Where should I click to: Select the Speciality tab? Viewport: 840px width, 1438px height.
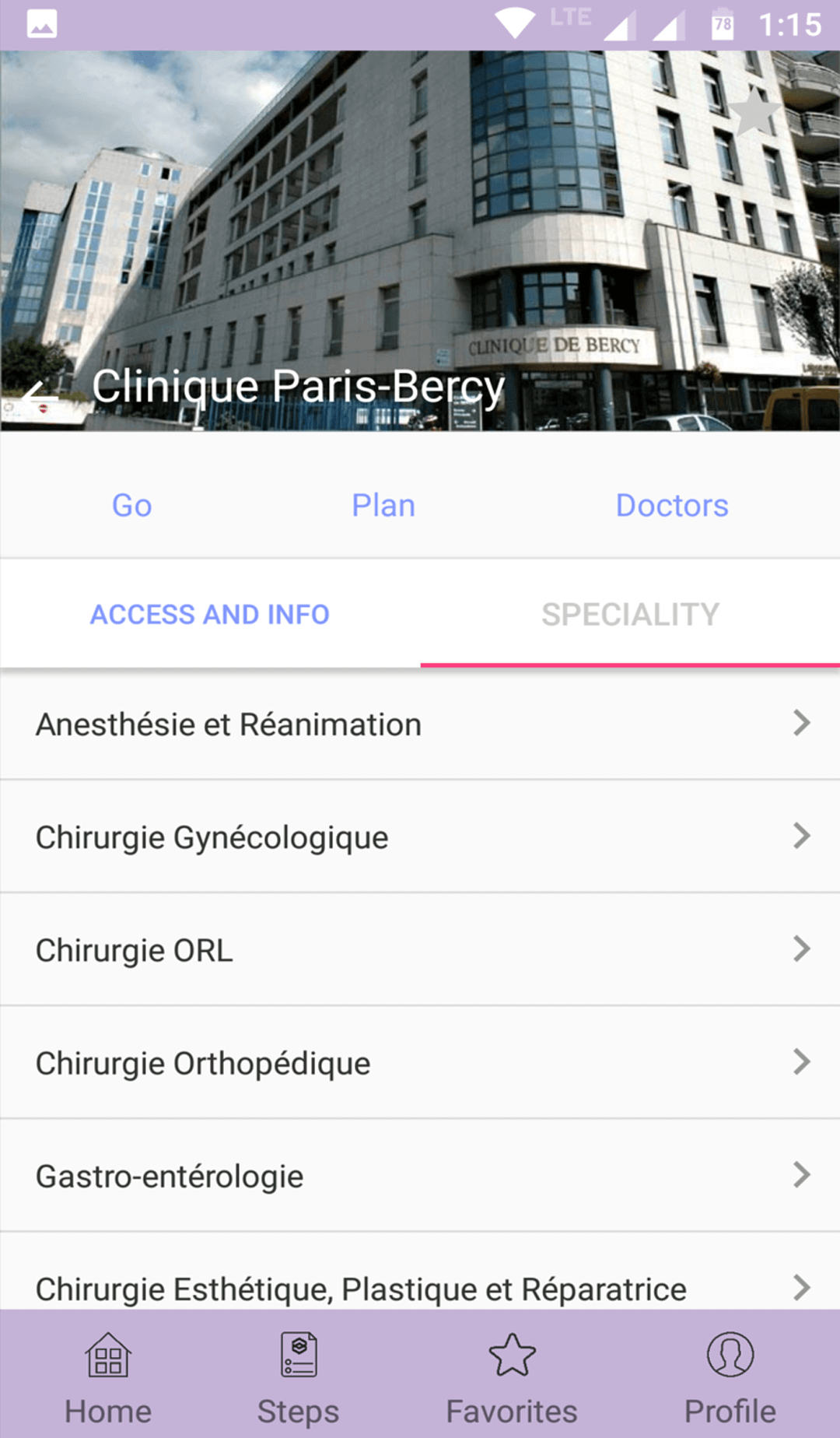630,615
